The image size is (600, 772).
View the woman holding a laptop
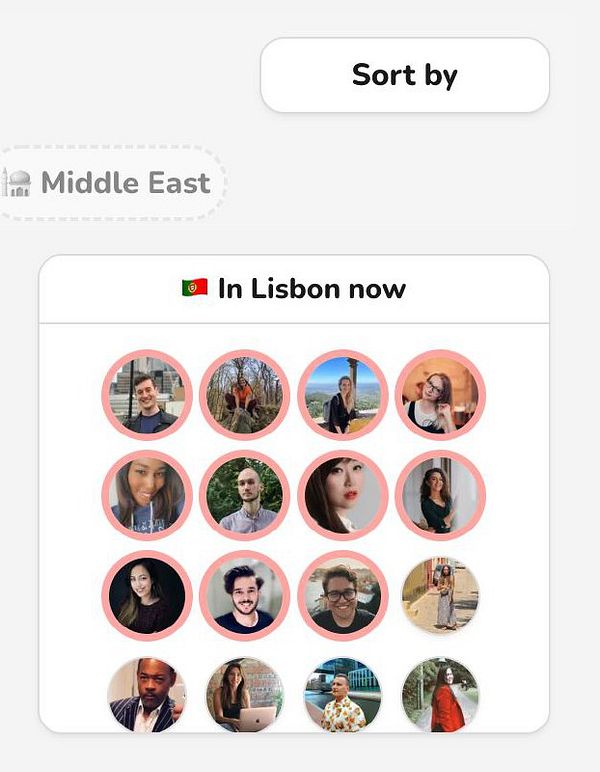tap(244, 693)
